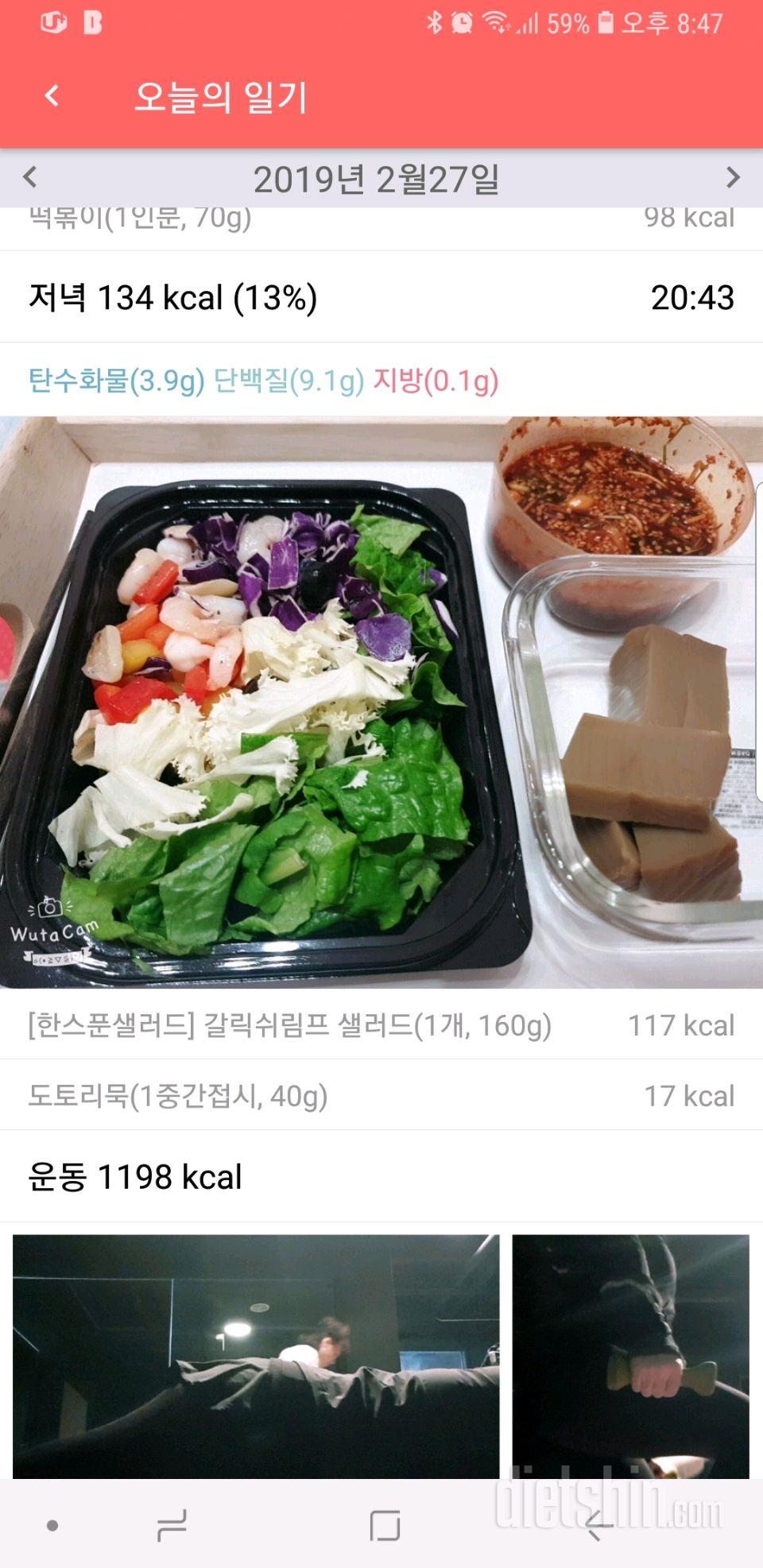Open the 저녁 134 kcal meal entry

[x=381, y=298]
